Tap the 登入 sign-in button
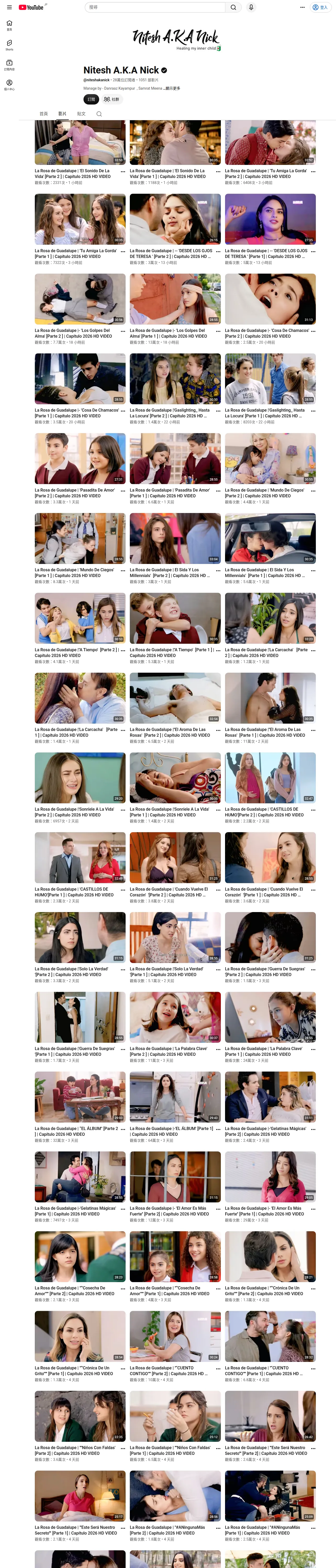 pyautogui.click(x=320, y=7)
